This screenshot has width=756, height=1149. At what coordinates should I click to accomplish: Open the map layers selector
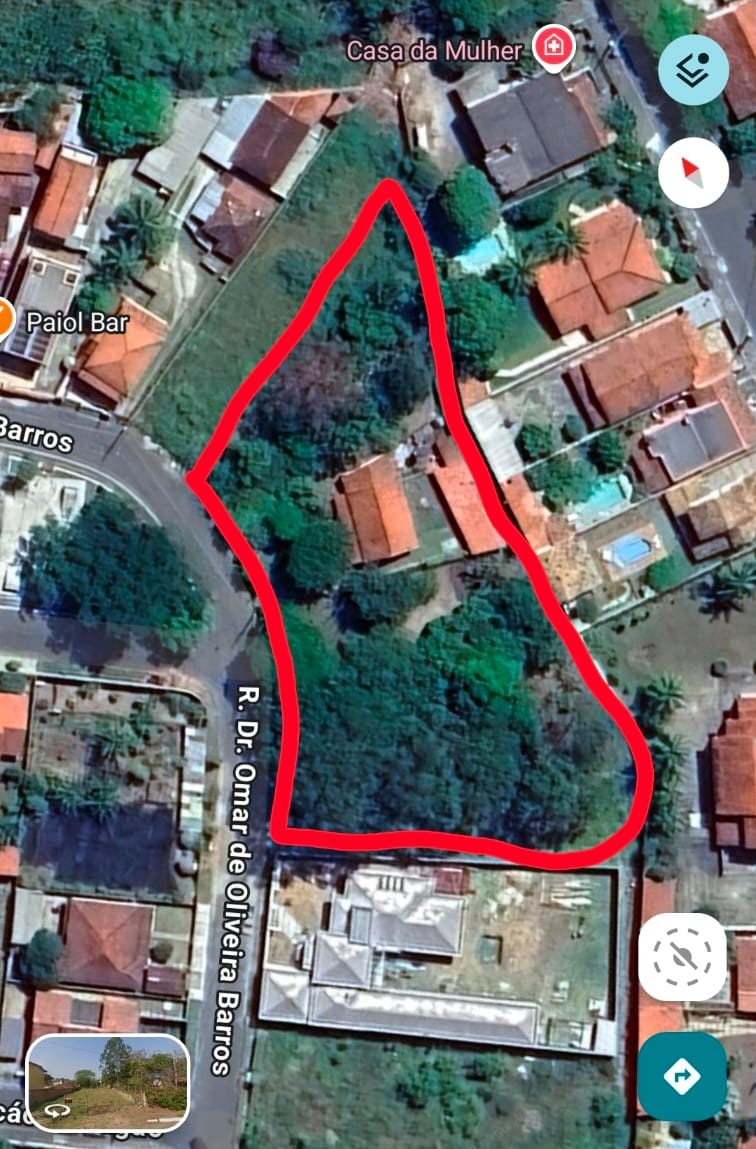coord(692,70)
